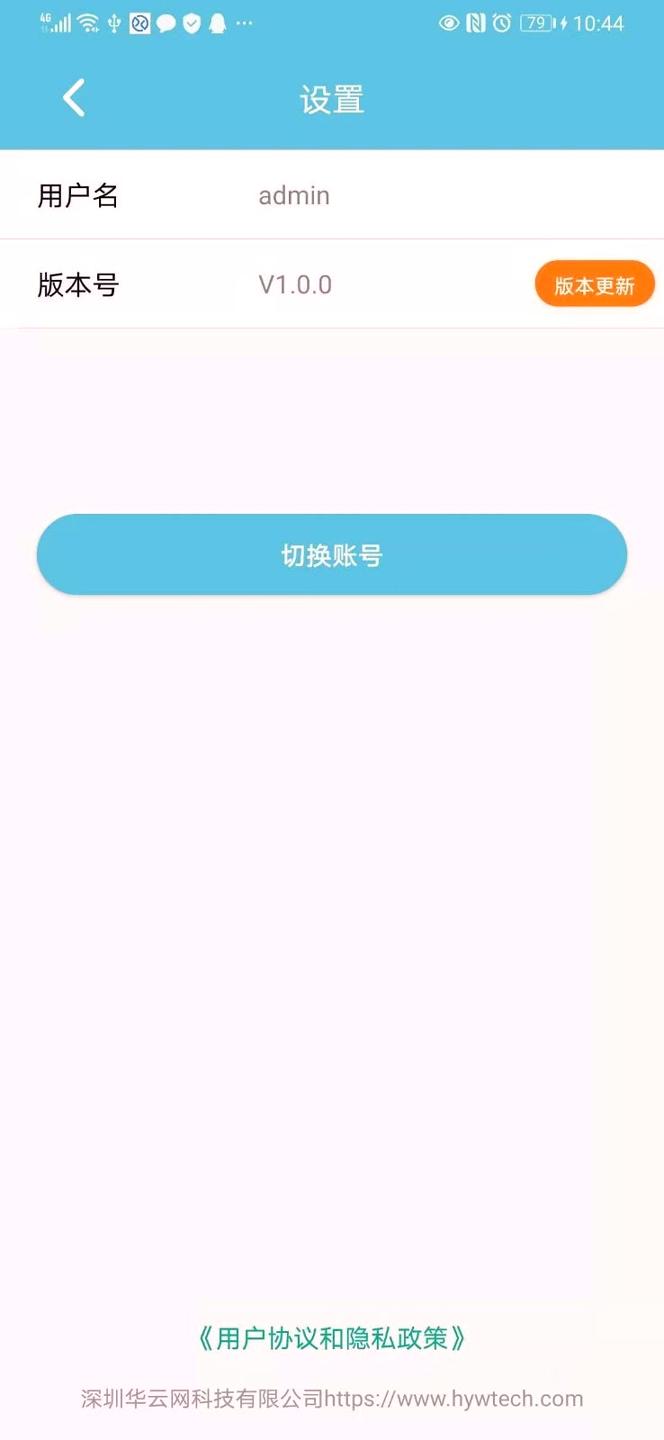Viewport: 664px width, 1440px height.
Task: Open the 用户协议和隐私政策 link
Action: [332, 1338]
